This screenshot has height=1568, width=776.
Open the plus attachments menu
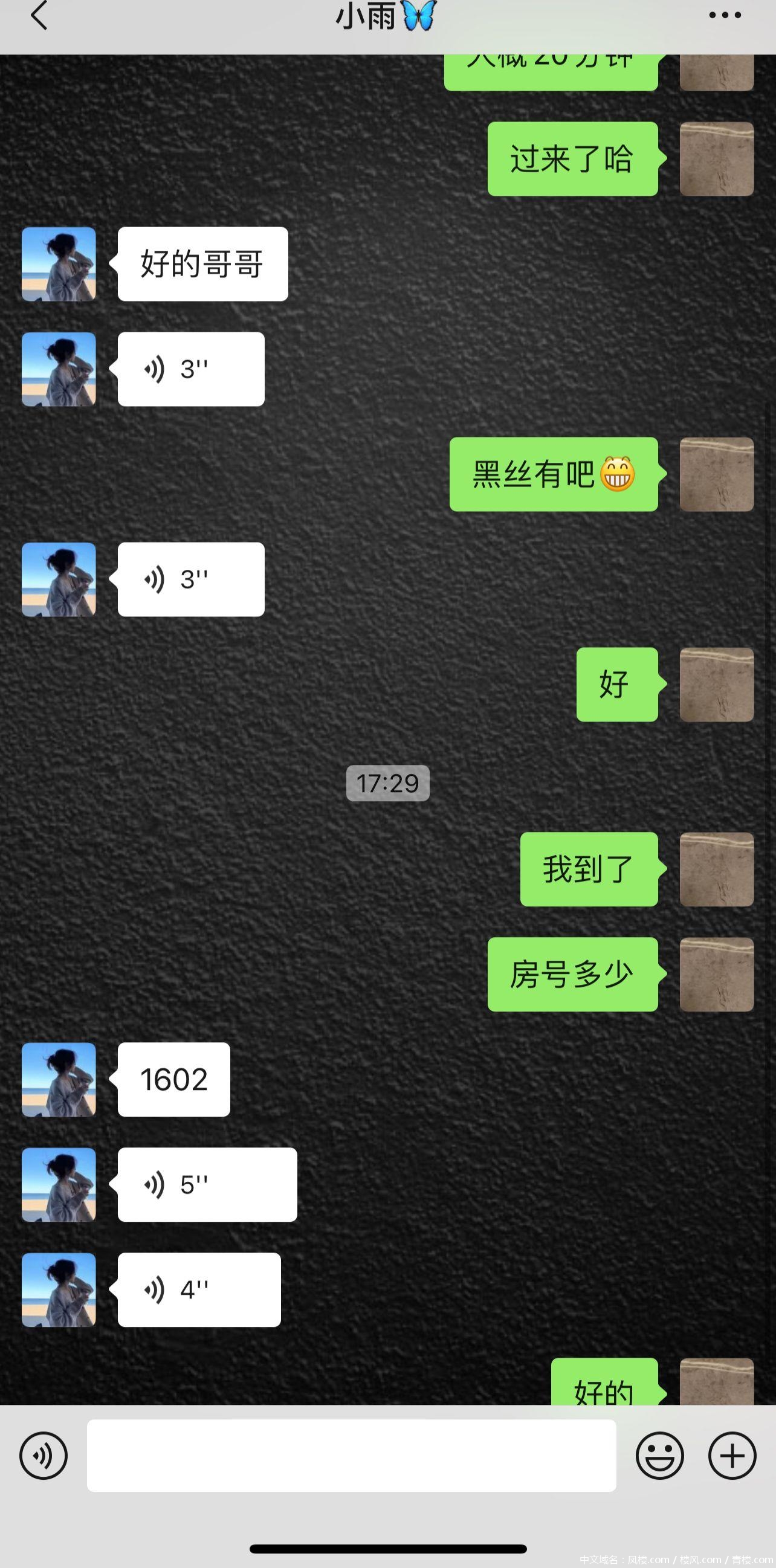coord(732,1456)
